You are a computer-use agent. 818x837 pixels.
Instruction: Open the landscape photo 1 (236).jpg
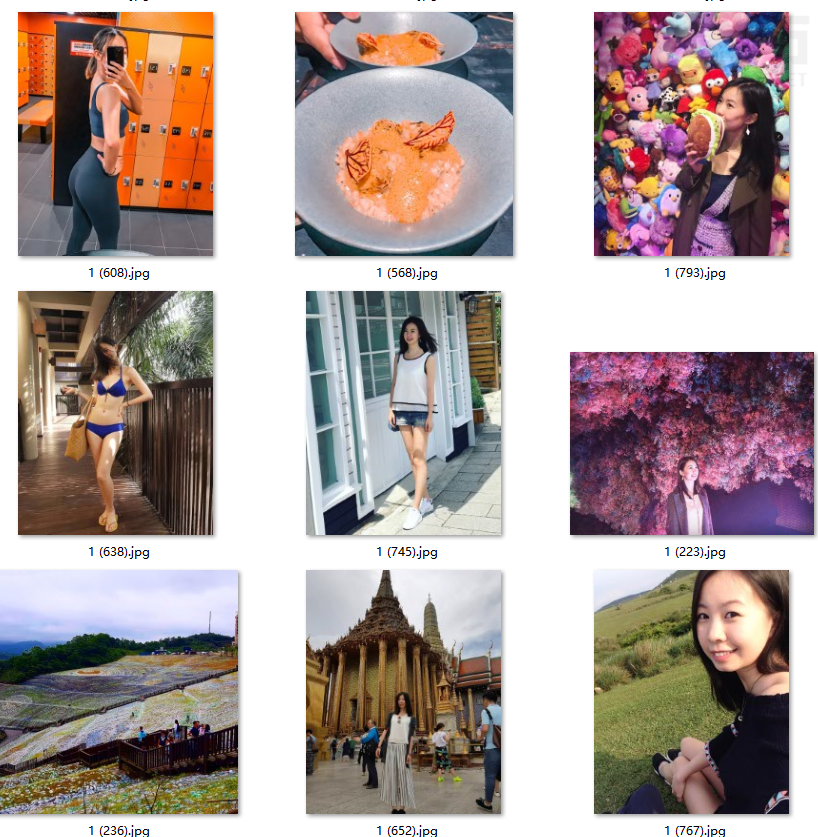tap(119, 692)
